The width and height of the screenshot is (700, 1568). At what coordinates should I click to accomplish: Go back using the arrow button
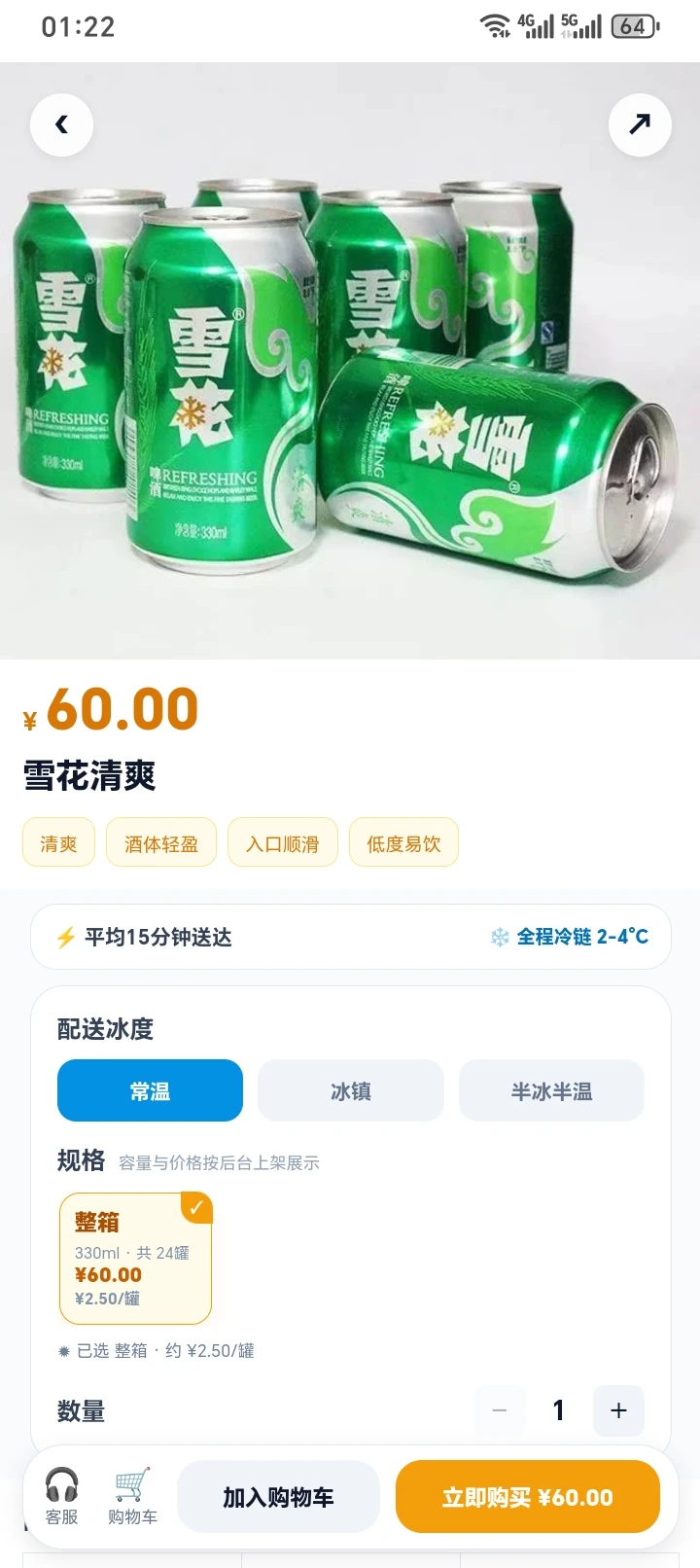pyautogui.click(x=61, y=125)
